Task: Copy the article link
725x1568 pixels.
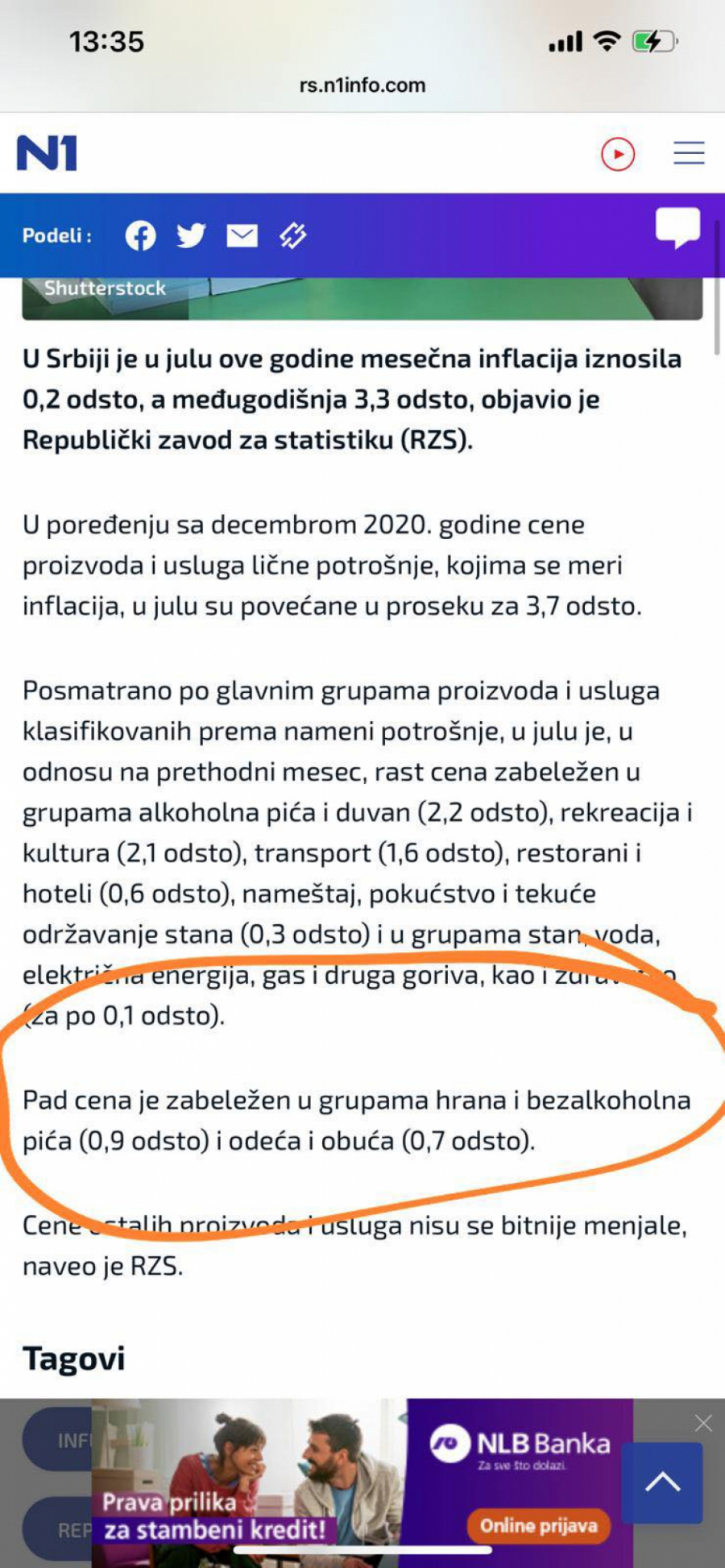Action: tap(292, 236)
